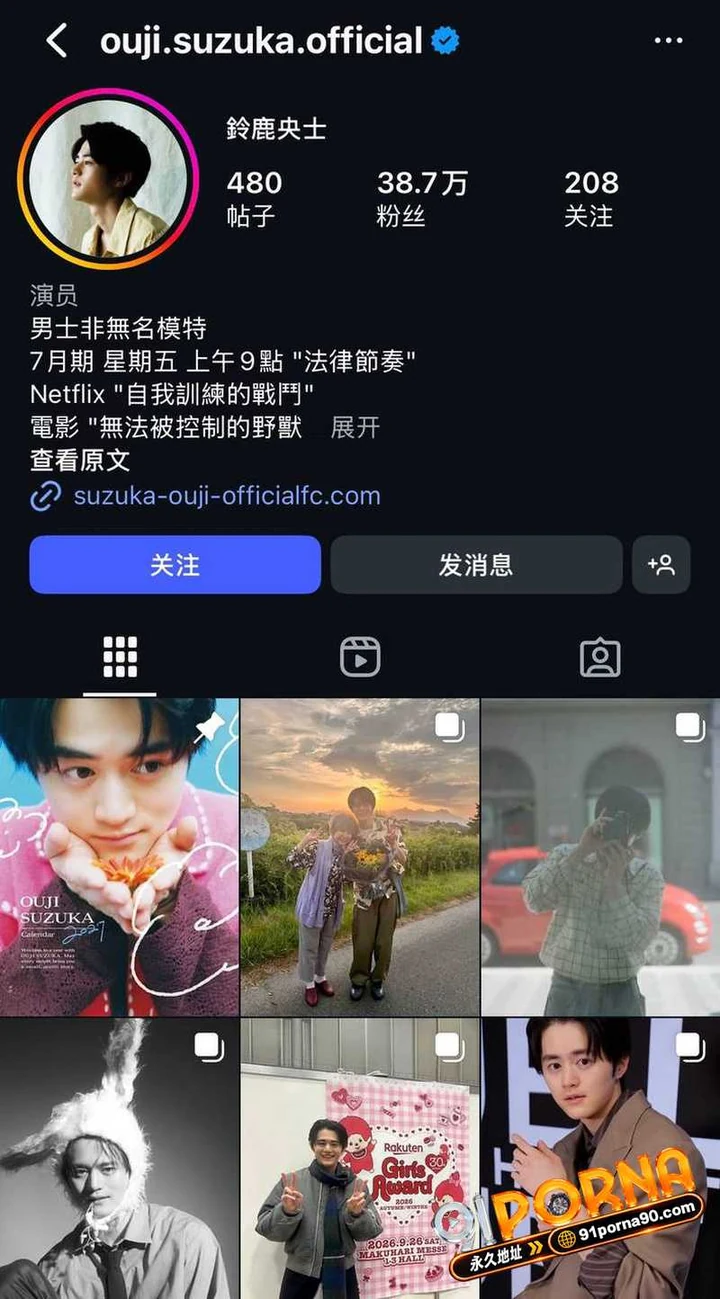Open the three-dot overflow menu
720x1299 pixels.
[668, 41]
